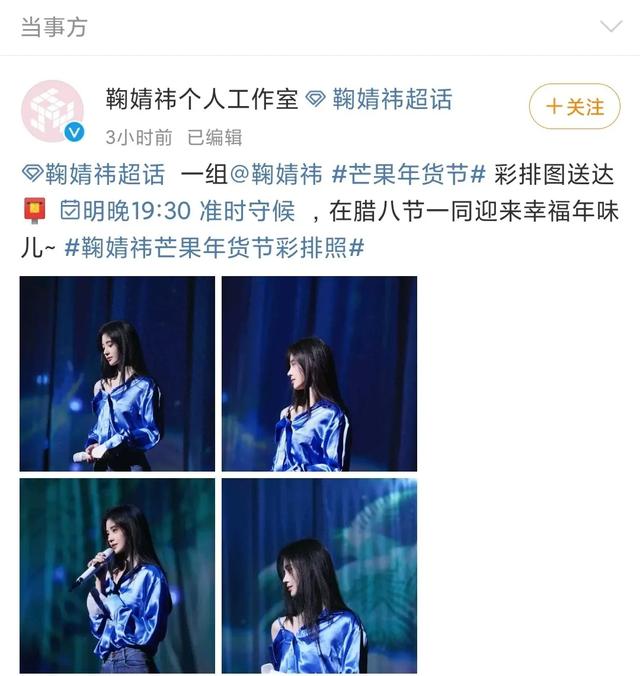View the 鞠婧祎个人工作室 account name
The height and width of the screenshot is (676, 640).
click(x=202, y=99)
